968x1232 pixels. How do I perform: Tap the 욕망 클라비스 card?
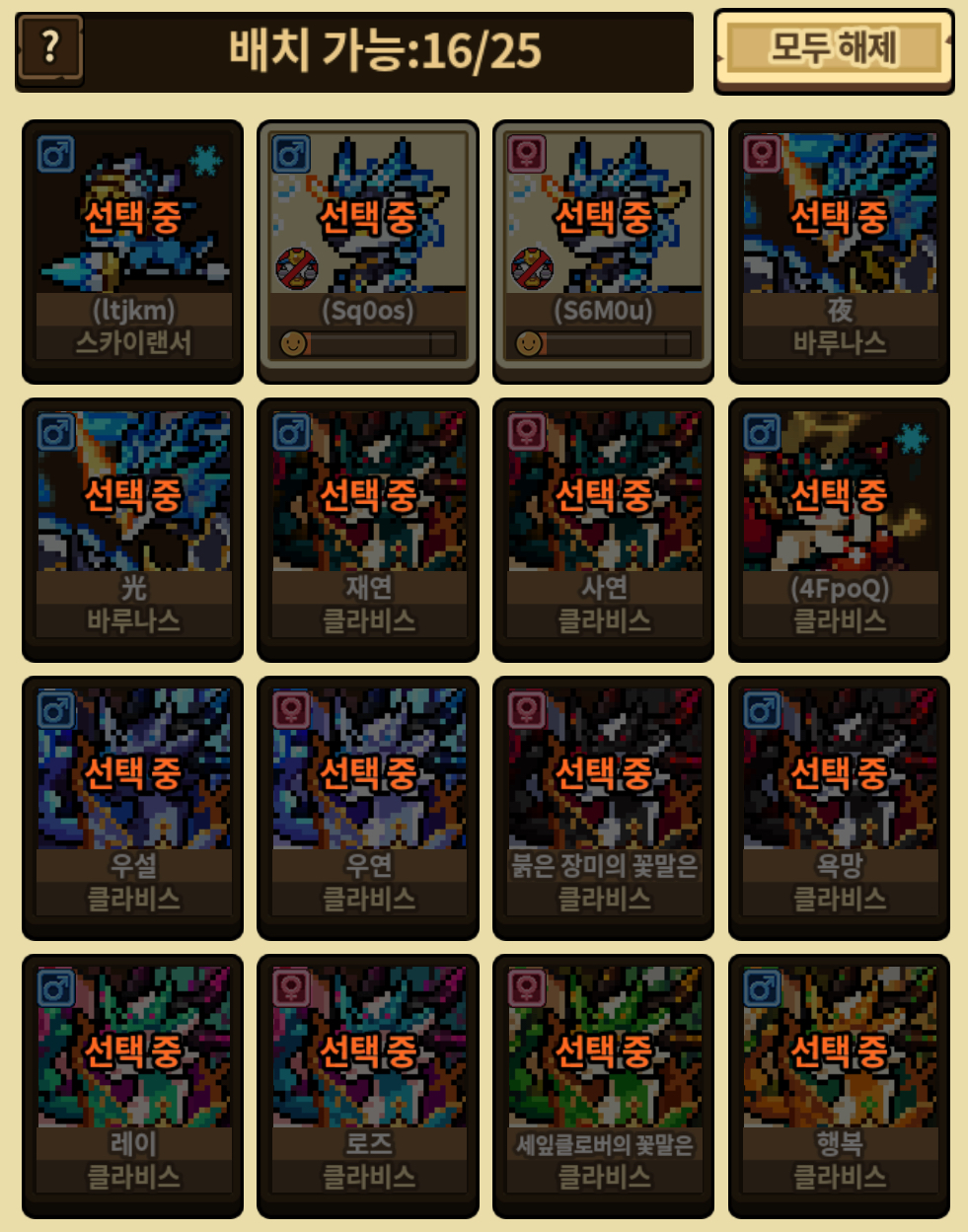tap(839, 808)
